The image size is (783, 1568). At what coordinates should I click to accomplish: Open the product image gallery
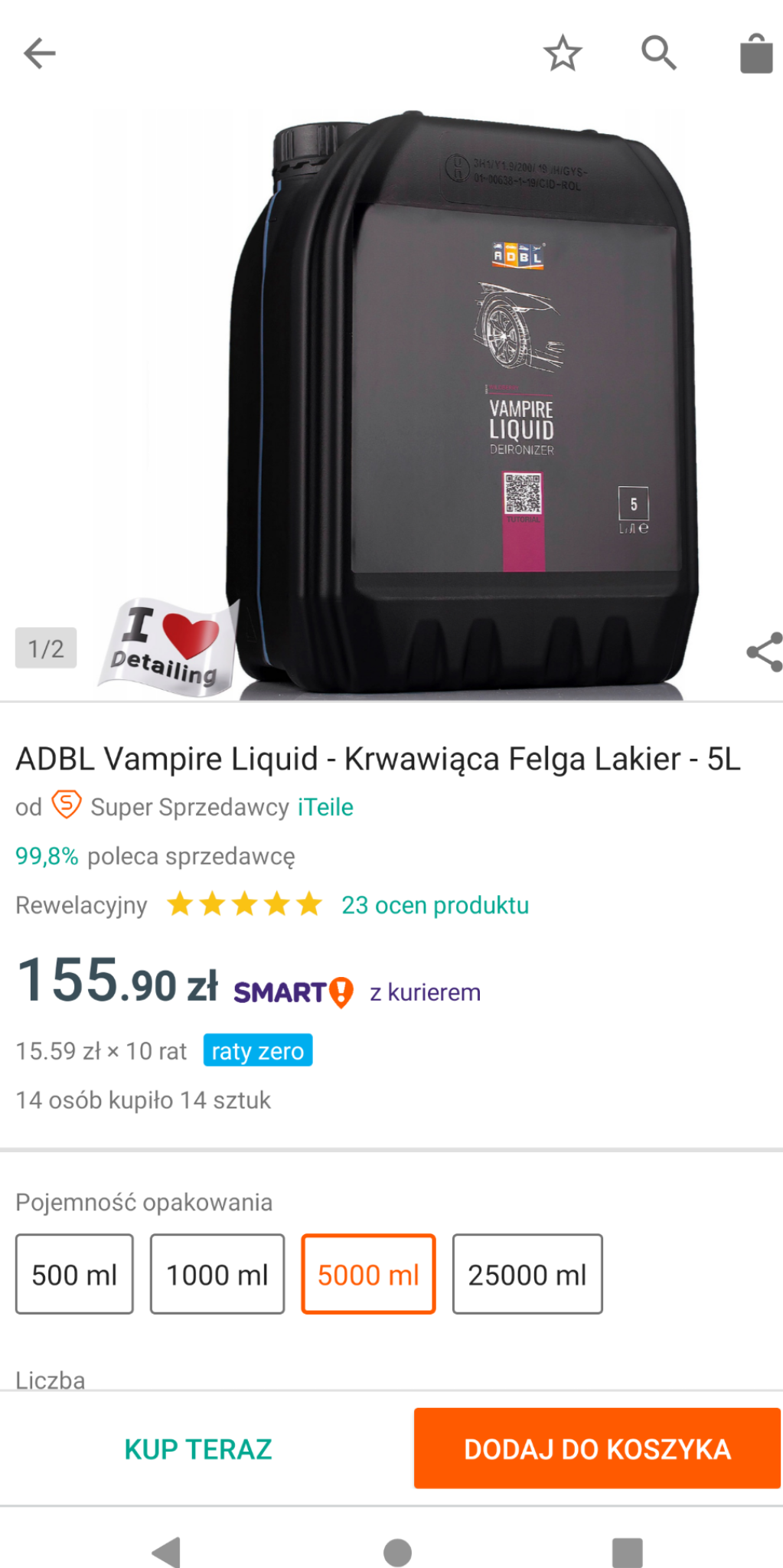tap(391, 403)
